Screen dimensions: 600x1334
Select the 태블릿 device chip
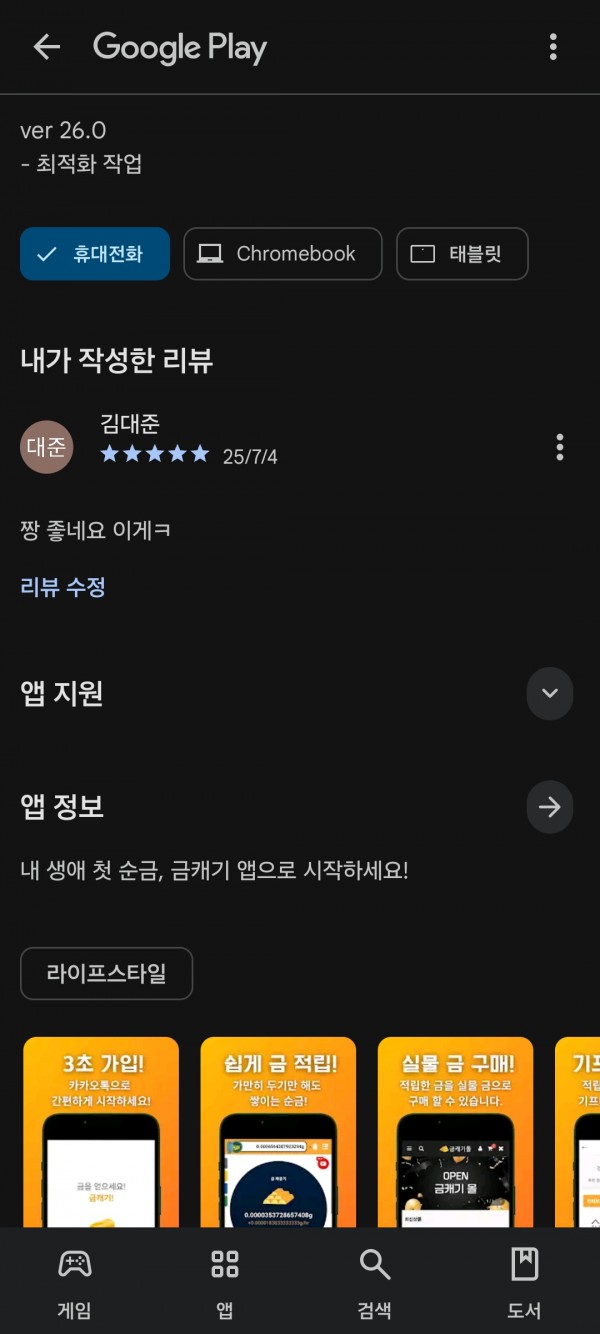tap(462, 254)
